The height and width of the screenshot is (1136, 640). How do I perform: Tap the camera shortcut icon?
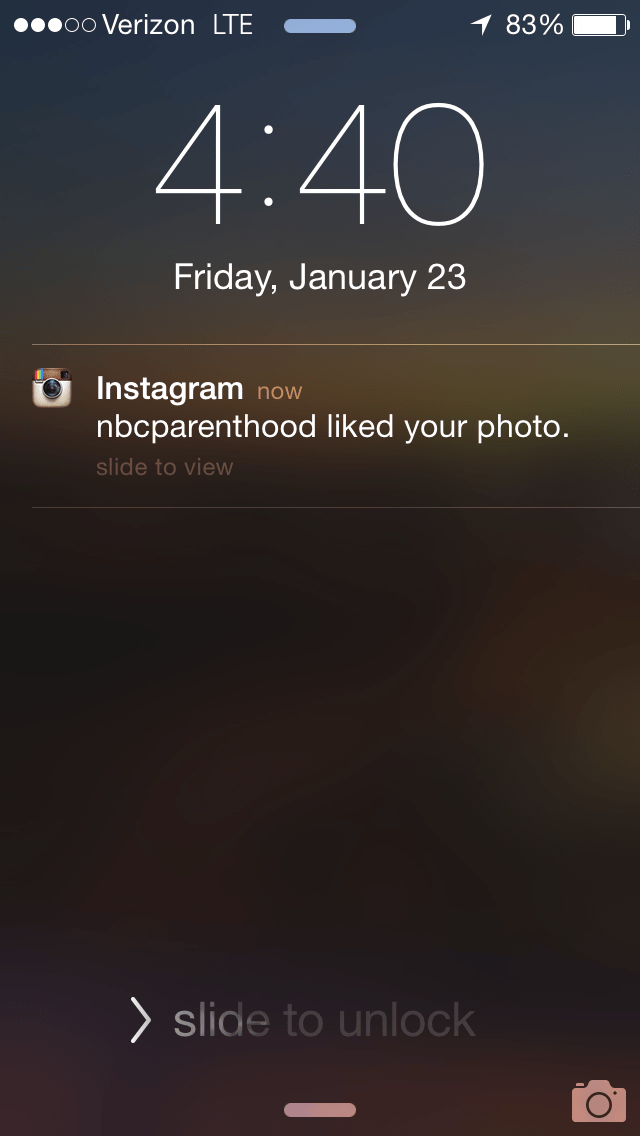[x=598, y=1100]
